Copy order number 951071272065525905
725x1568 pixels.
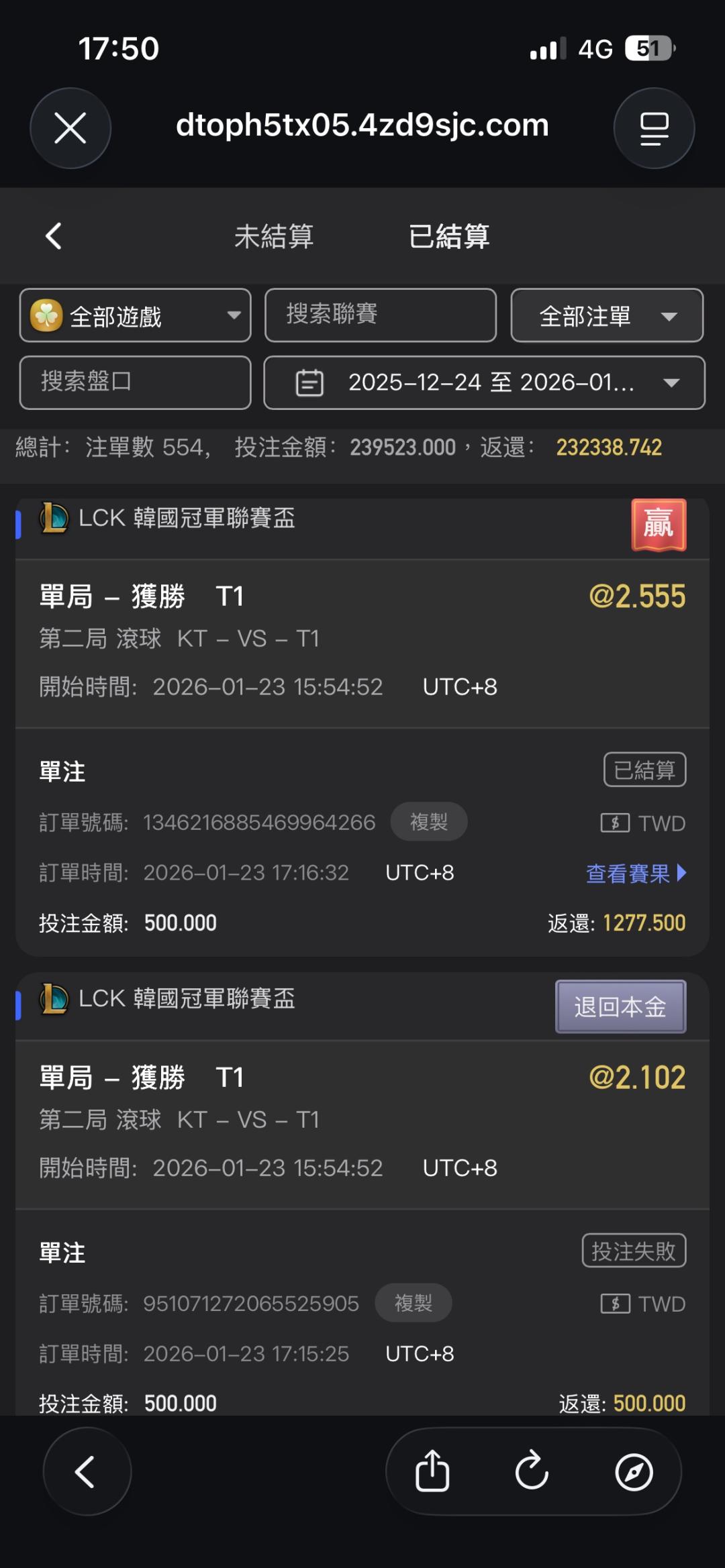pos(414,1302)
